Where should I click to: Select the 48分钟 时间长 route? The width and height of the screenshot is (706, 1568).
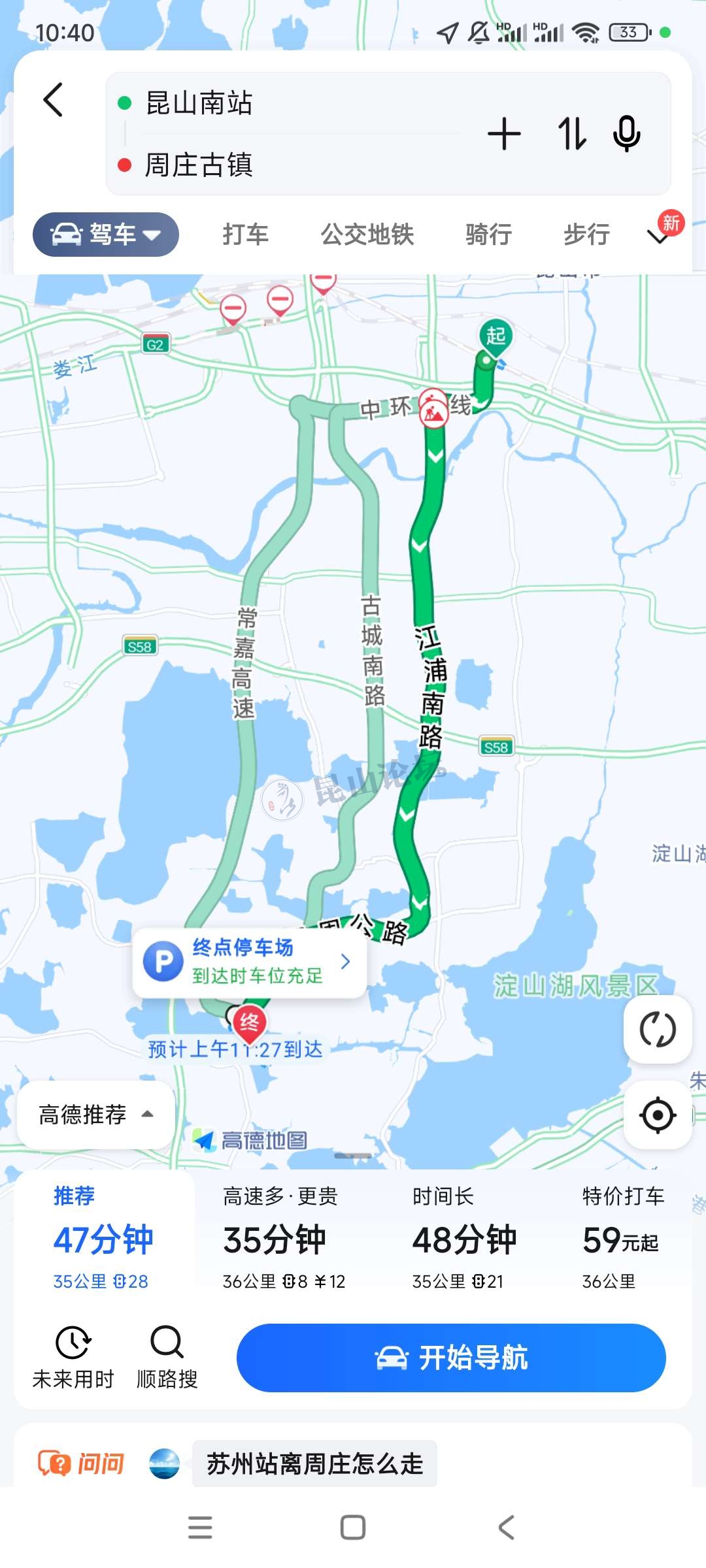(x=464, y=1239)
